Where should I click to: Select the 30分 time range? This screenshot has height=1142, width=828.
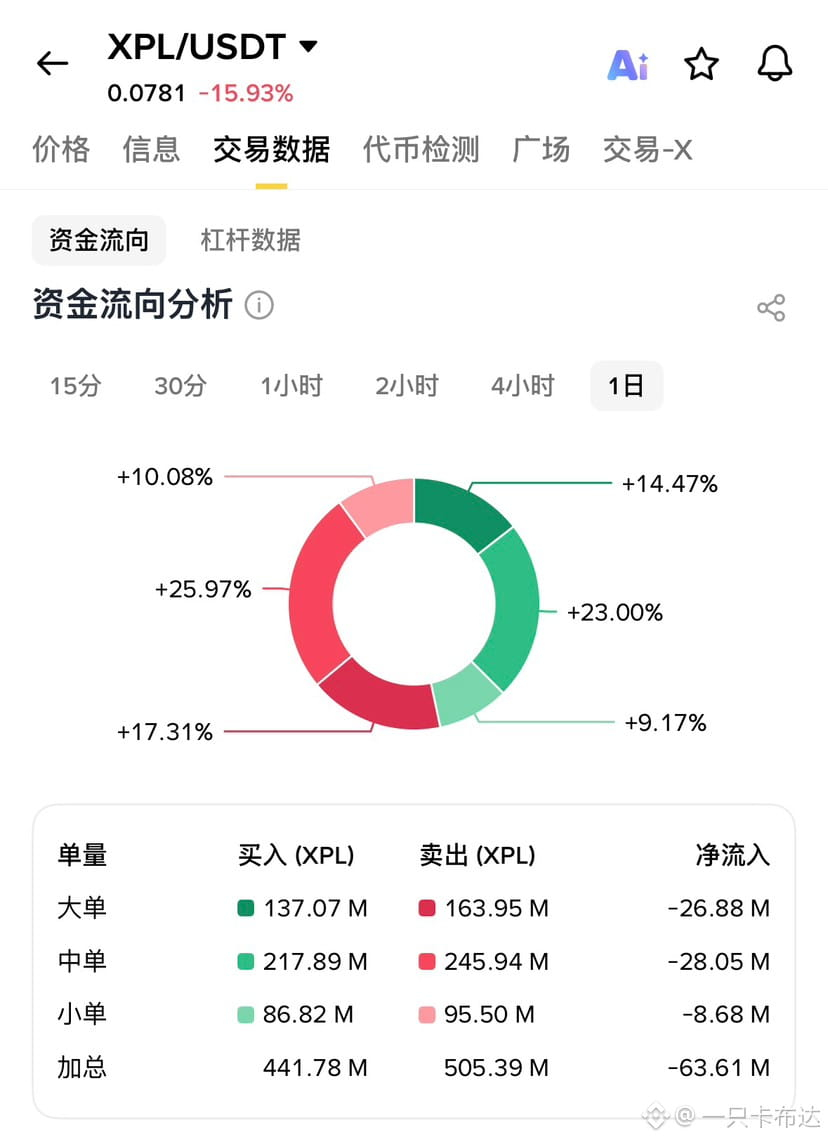point(181,386)
